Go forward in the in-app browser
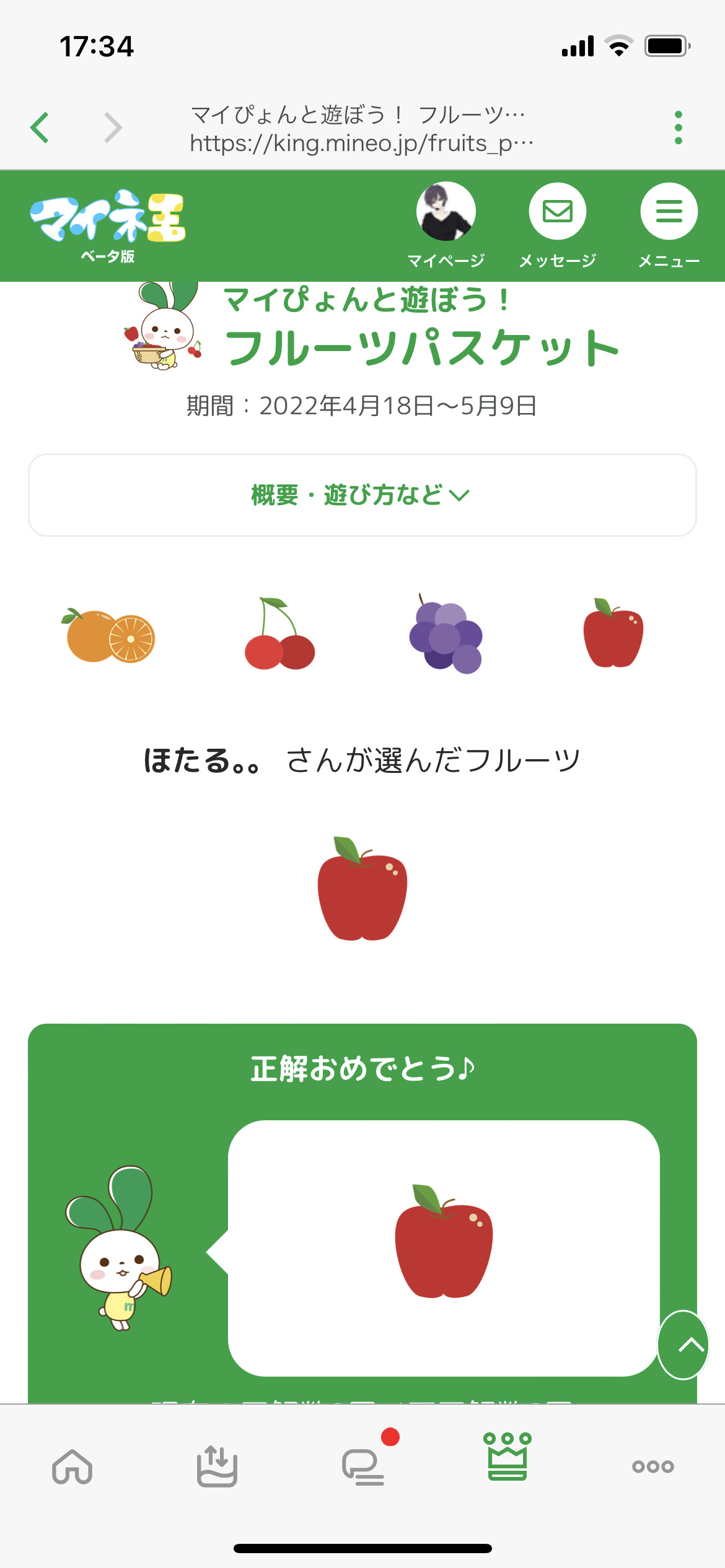This screenshot has width=725, height=1568. (x=113, y=128)
